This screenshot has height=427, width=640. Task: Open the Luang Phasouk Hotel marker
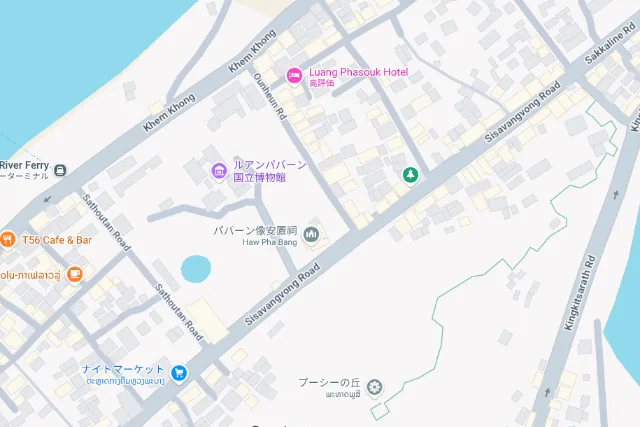click(294, 75)
